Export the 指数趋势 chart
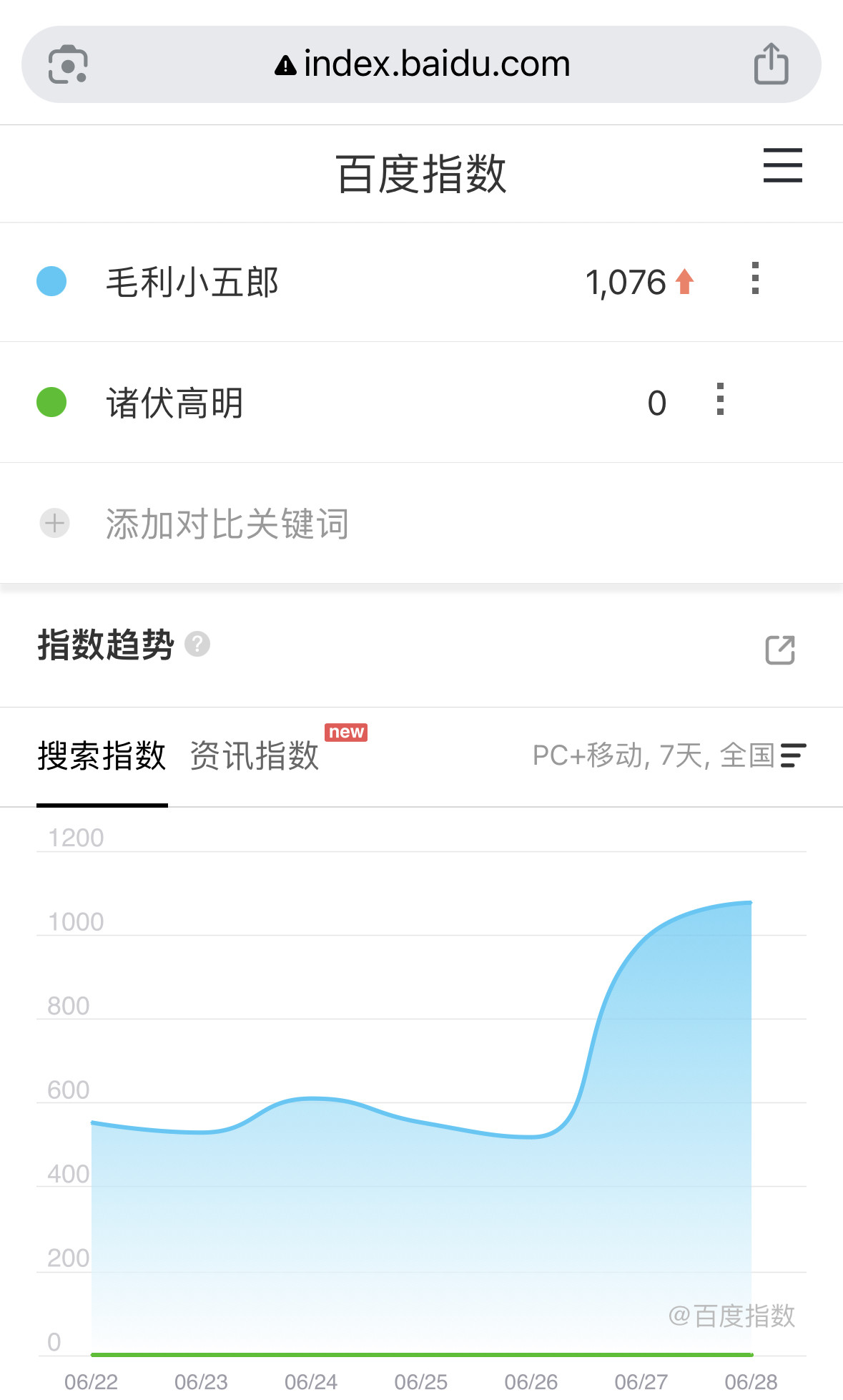 (x=780, y=650)
